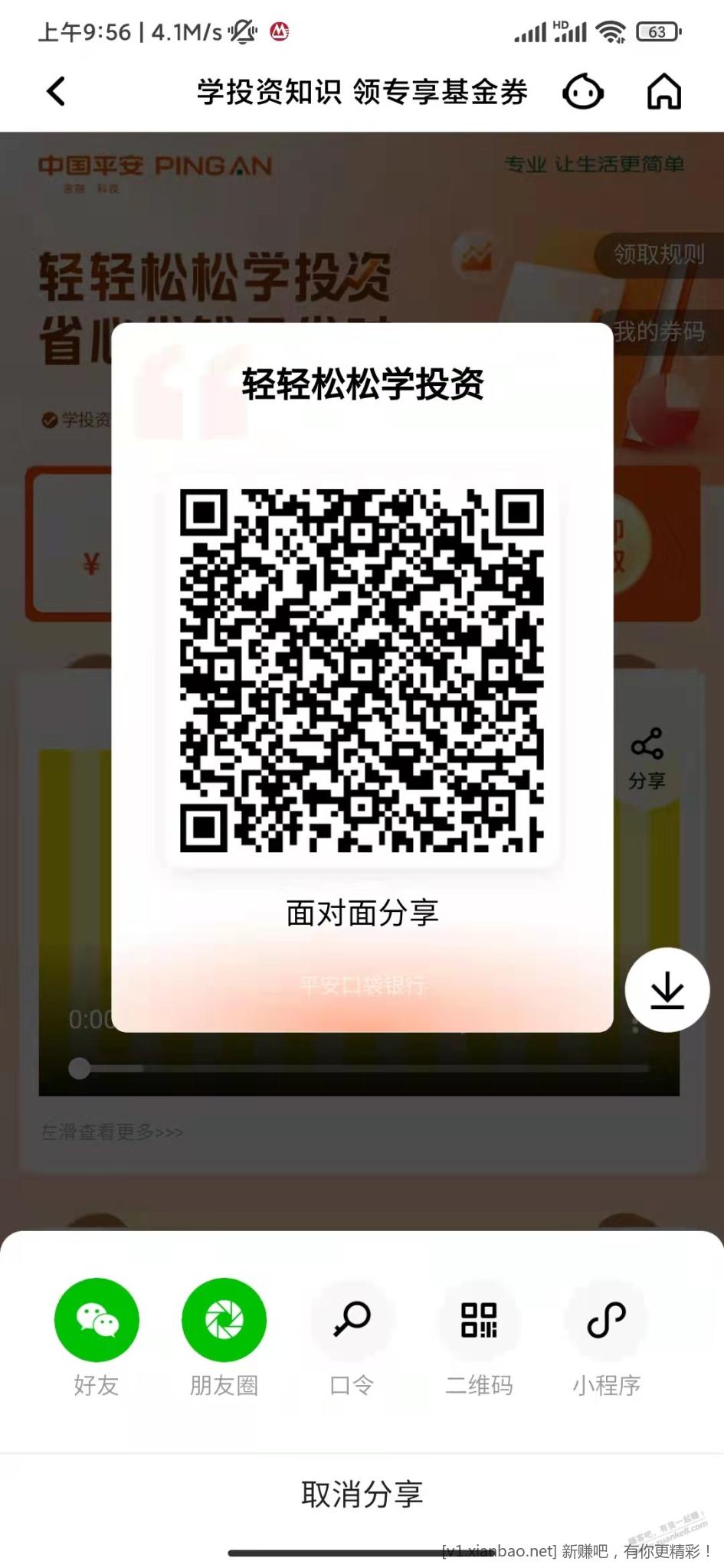The height and width of the screenshot is (1568, 724).
Task: Share via 小程序
Action: click(x=606, y=1320)
